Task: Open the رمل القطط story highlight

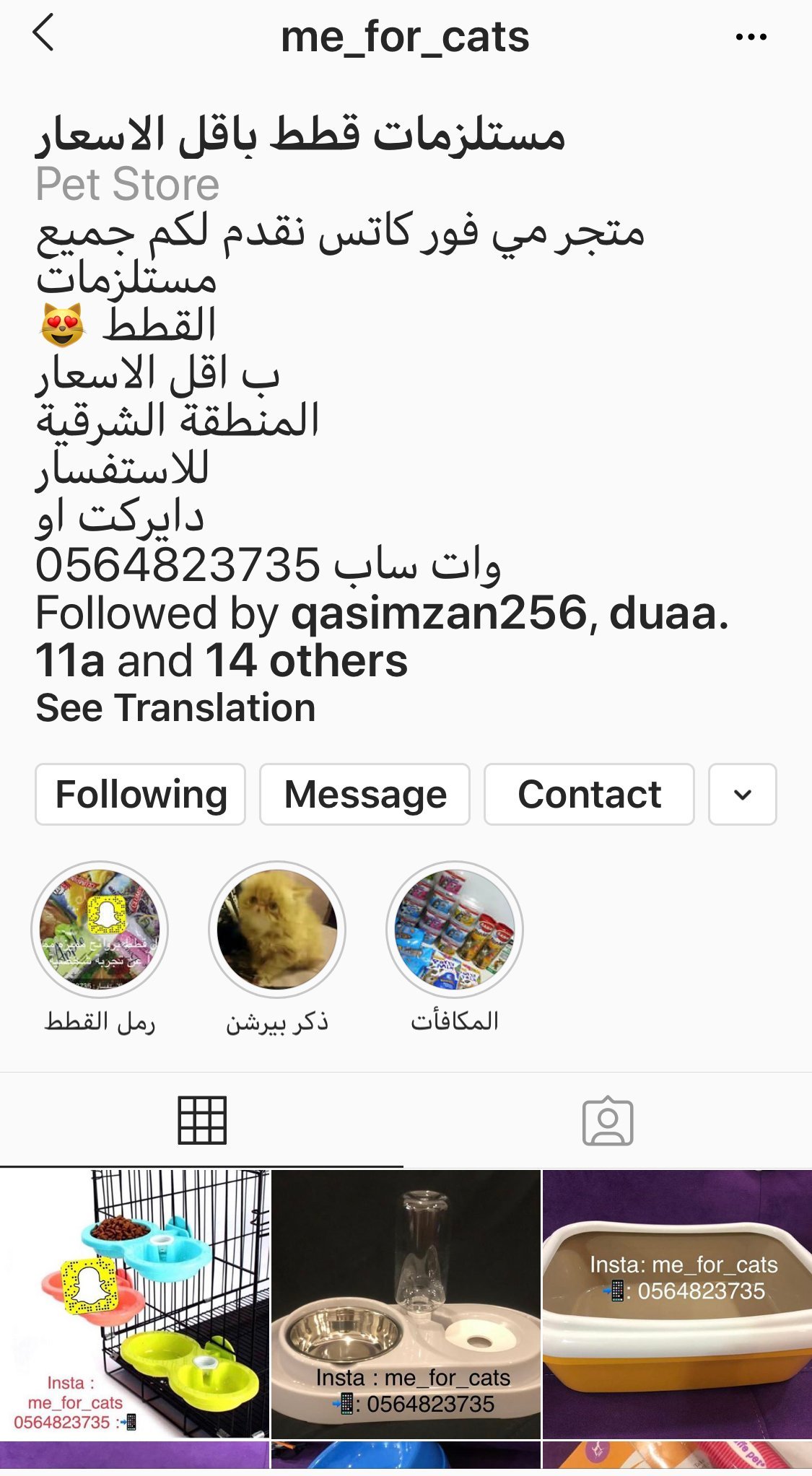Action: pos(100,929)
